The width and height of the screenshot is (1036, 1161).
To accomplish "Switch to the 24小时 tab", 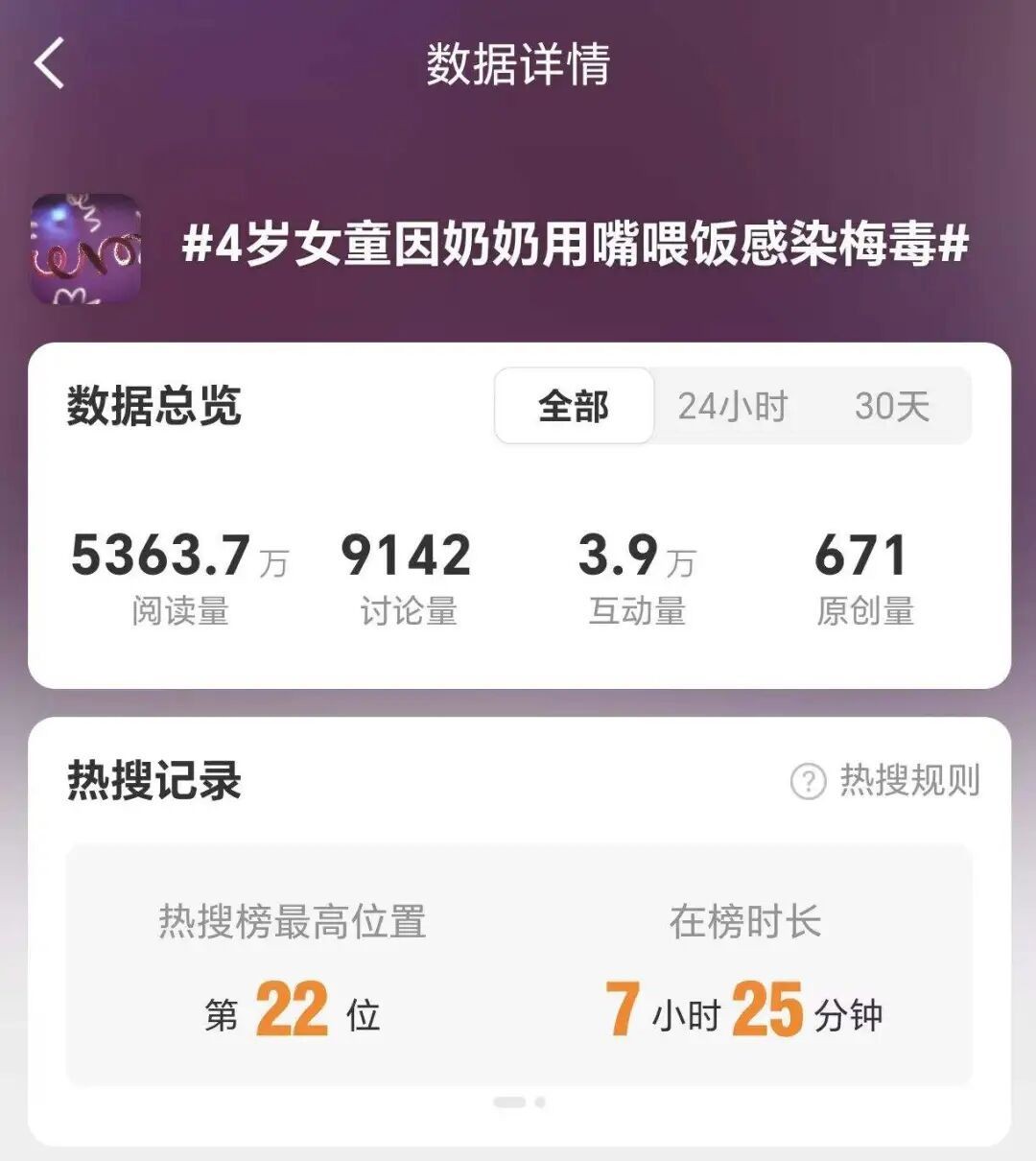I will tap(732, 406).
